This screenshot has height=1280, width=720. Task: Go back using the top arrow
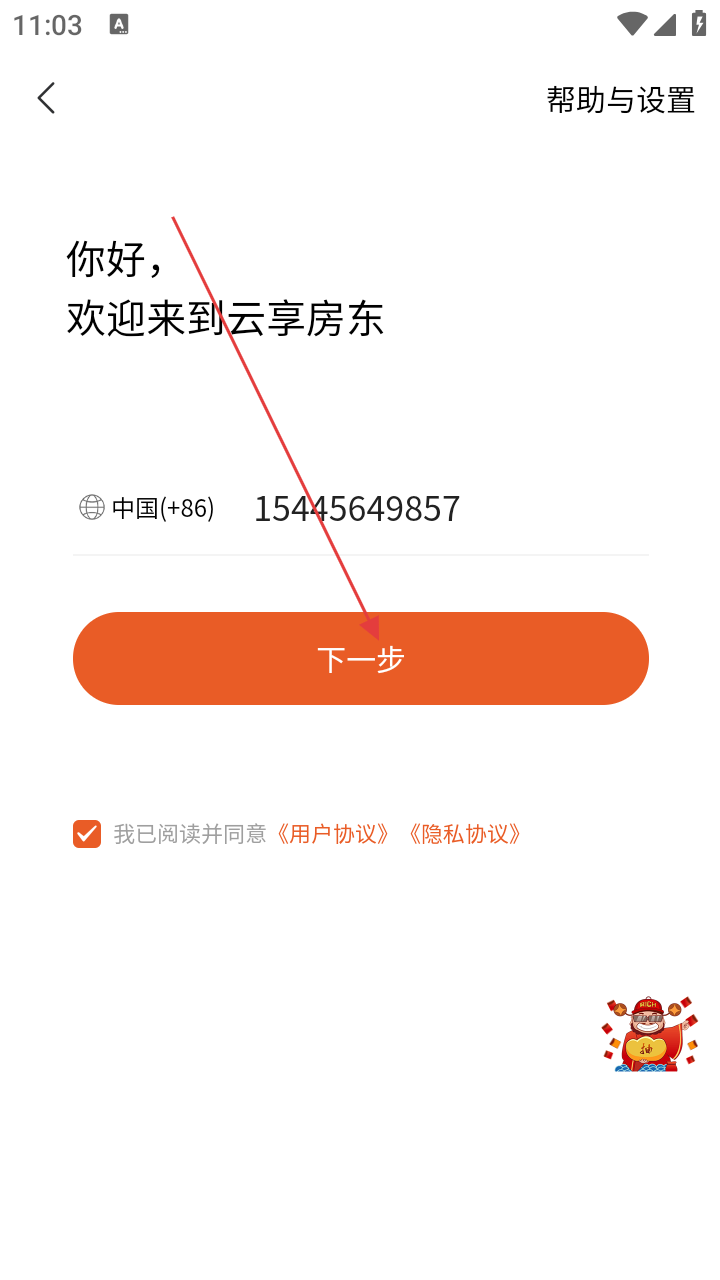coord(46,98)
